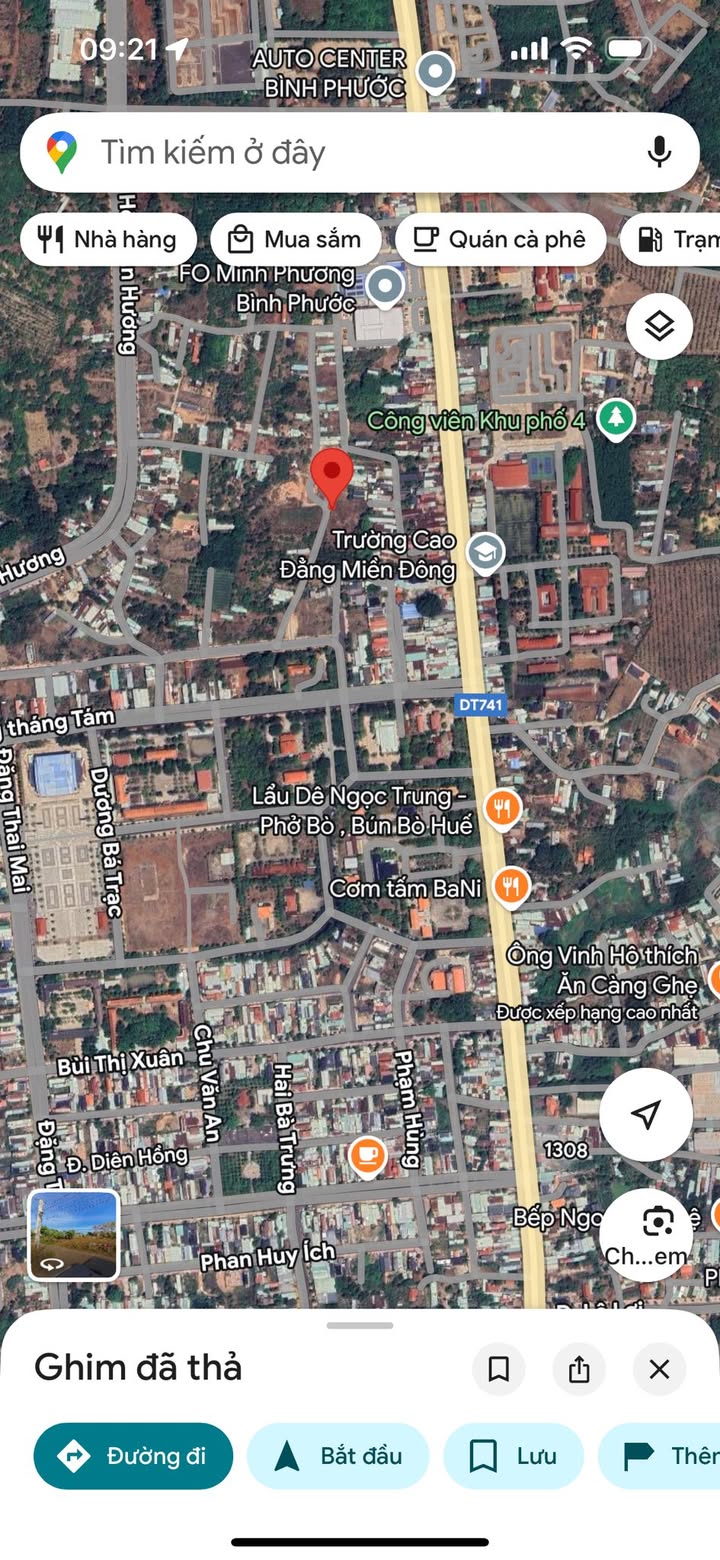
Task: Open 'Lẩu Dê Ngọc Trung' restaurant marker
Action: [502, 808]
